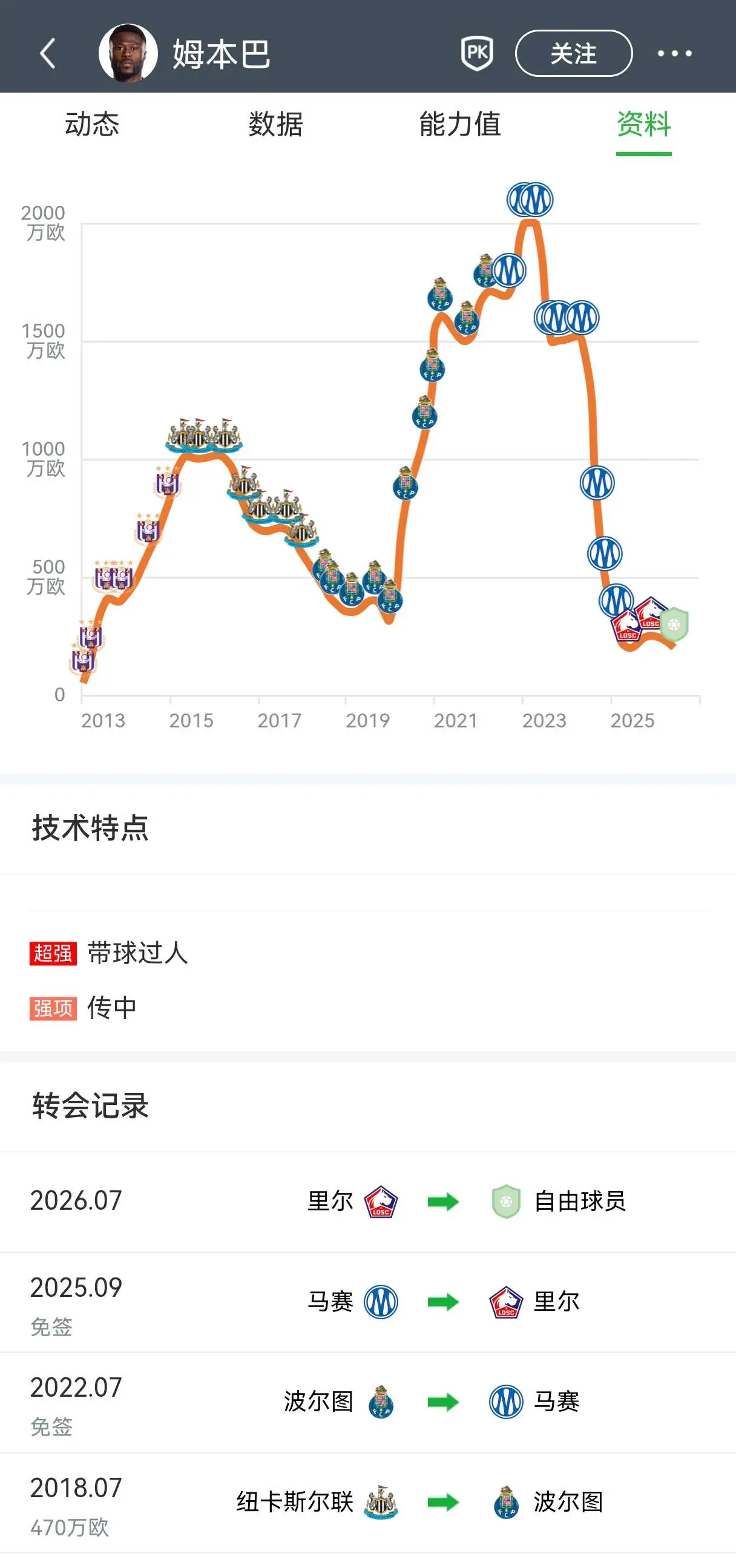Open the 能力值 tab
This screenshot has width=736, height=1568.
tap(460, 124)
